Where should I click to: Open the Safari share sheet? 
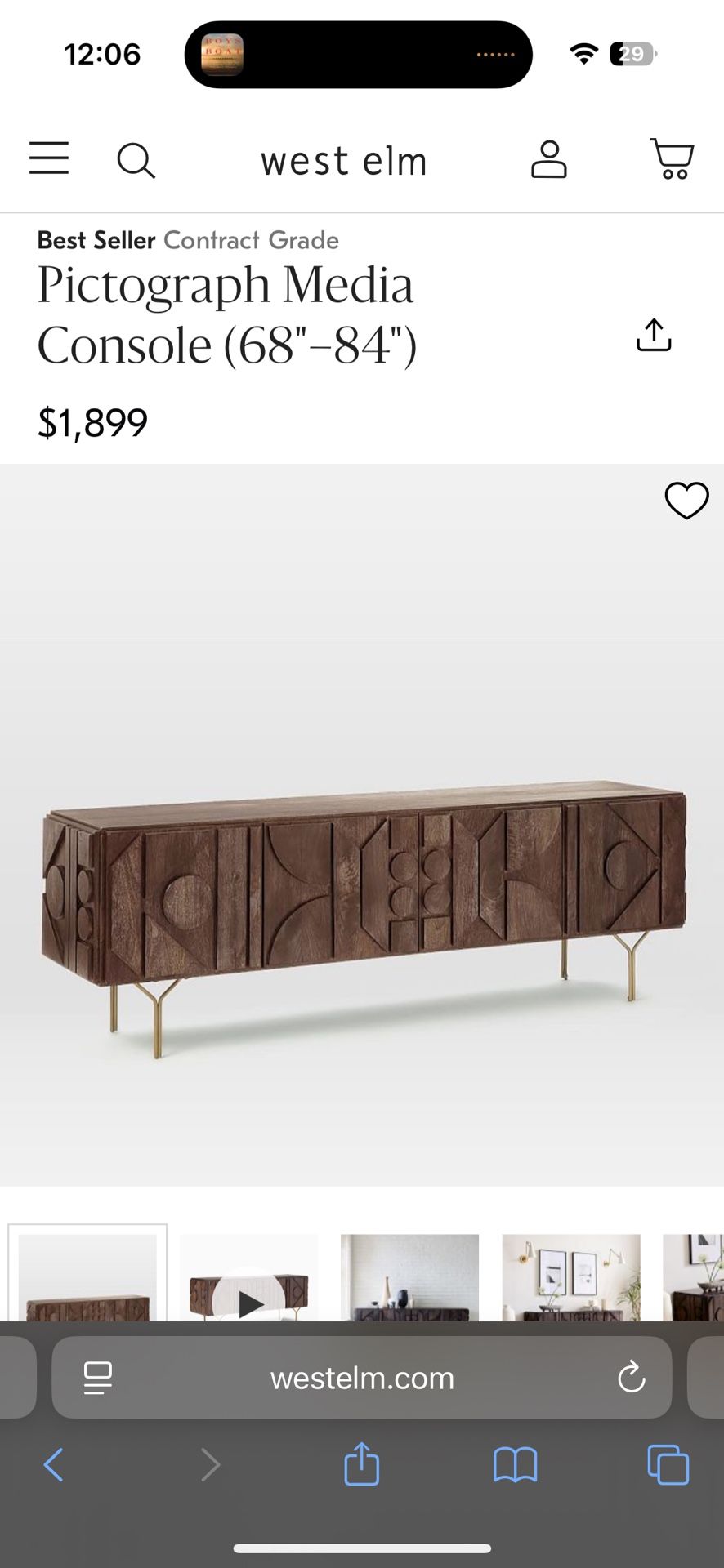click(x=361, y=1464)
